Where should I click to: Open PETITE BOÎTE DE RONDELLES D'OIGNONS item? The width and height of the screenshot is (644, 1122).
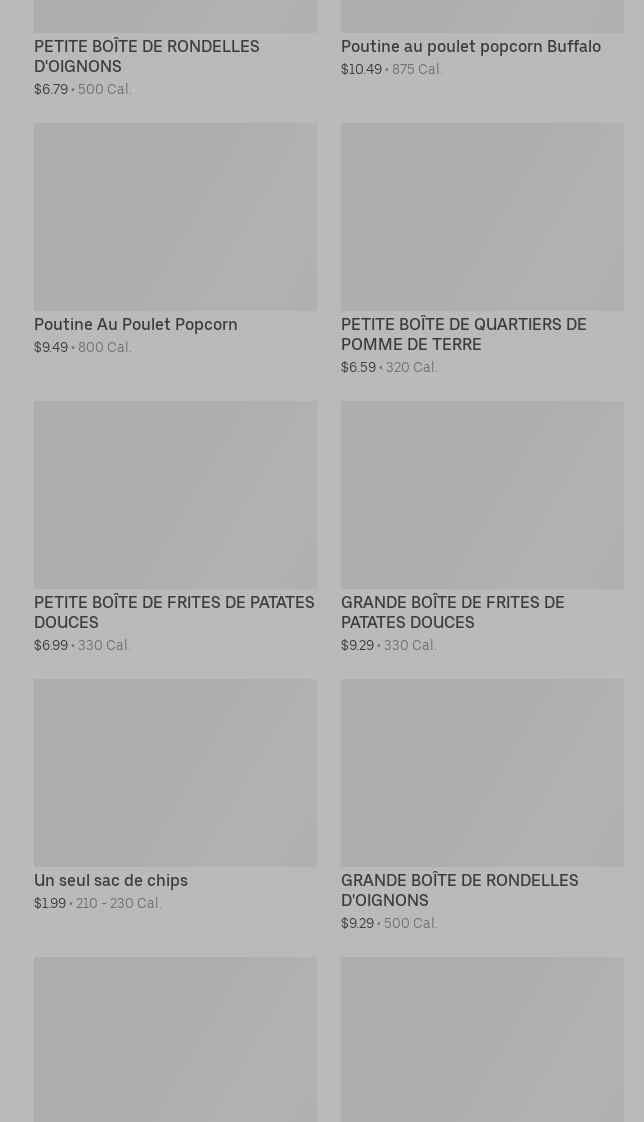pos(146,56)
